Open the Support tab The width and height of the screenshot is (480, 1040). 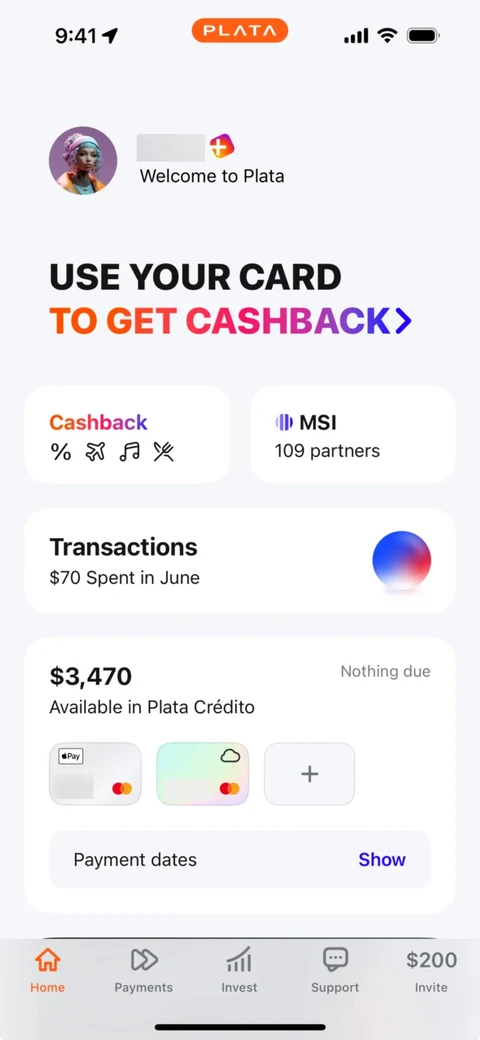(x=335, y=970)
